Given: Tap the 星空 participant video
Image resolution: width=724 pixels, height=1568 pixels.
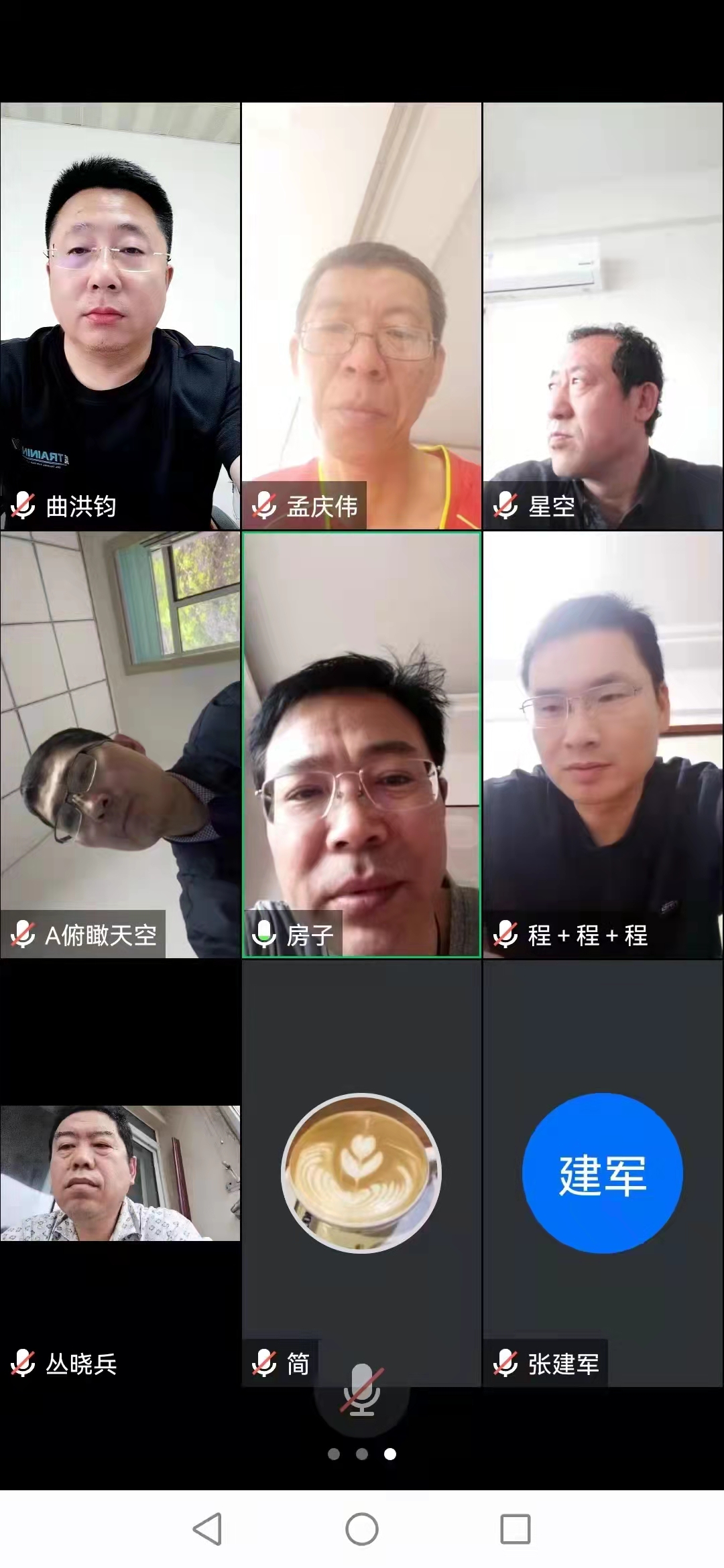Looking at the screenshot, I should pos(603,315).
